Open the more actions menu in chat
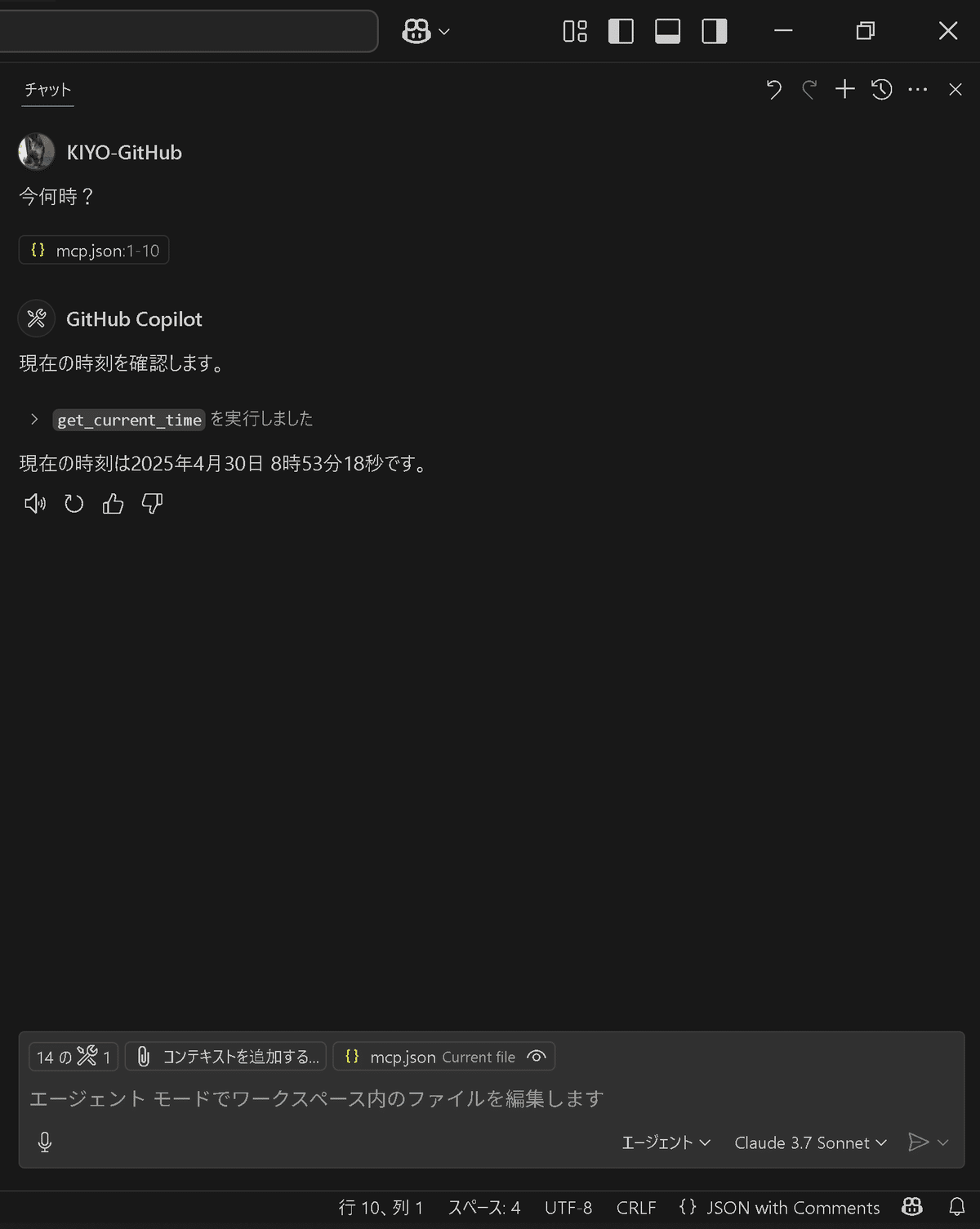The image size is (980, 1229). pos(918,90)
